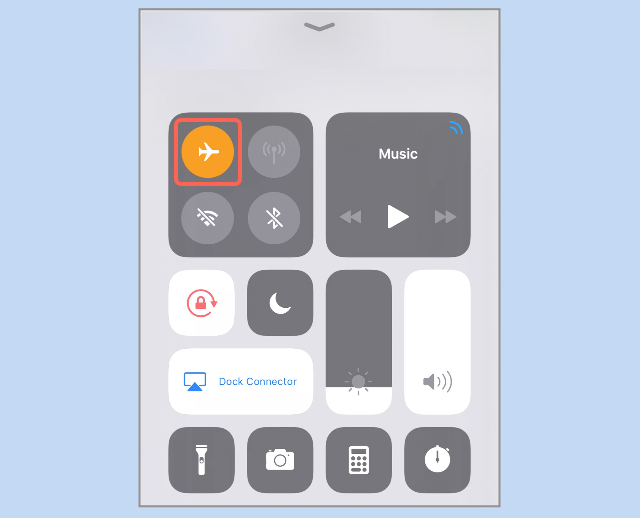This screenshot has width=640, height=518.
Task: Enable Wi-Fi
Action: tap(208, 218)
